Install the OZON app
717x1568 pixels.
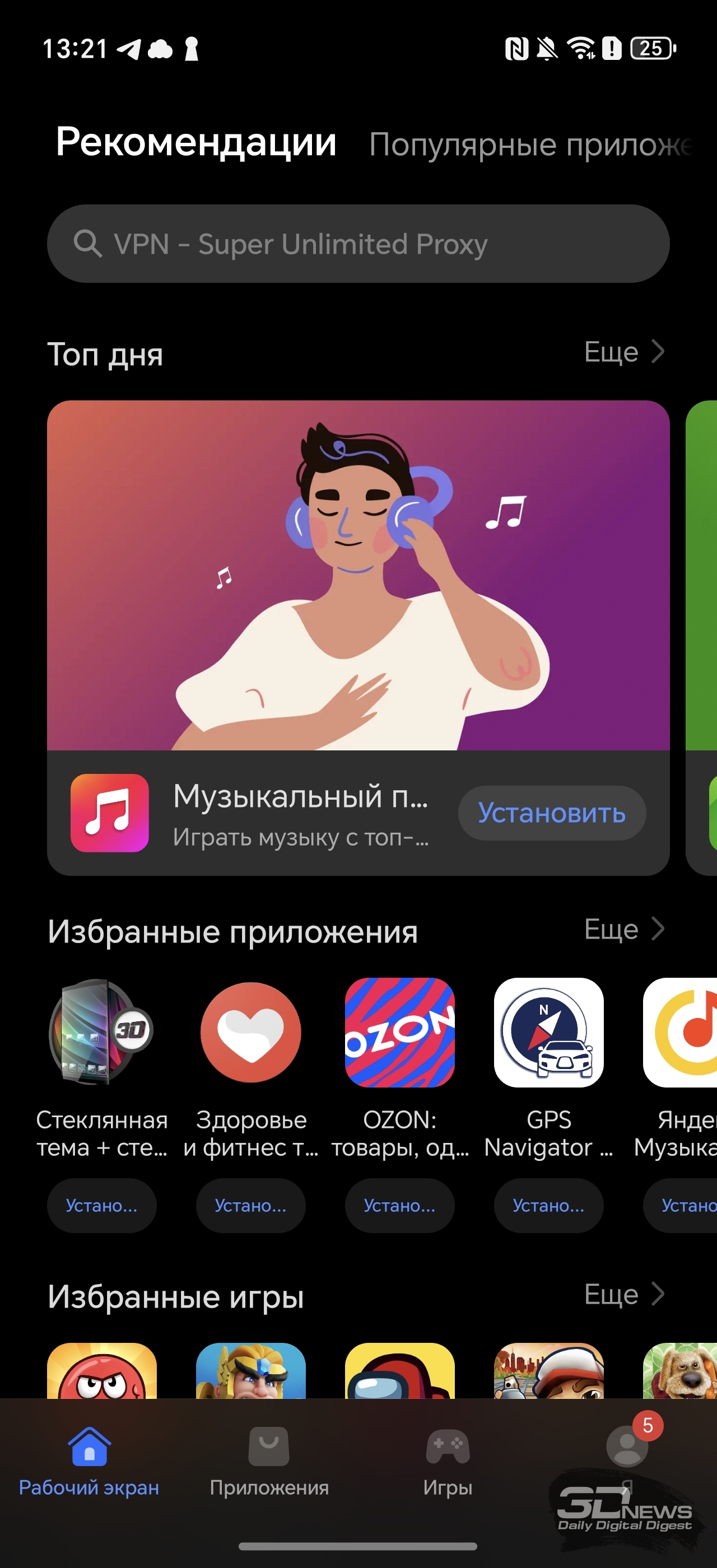[x=399, y=1205]
